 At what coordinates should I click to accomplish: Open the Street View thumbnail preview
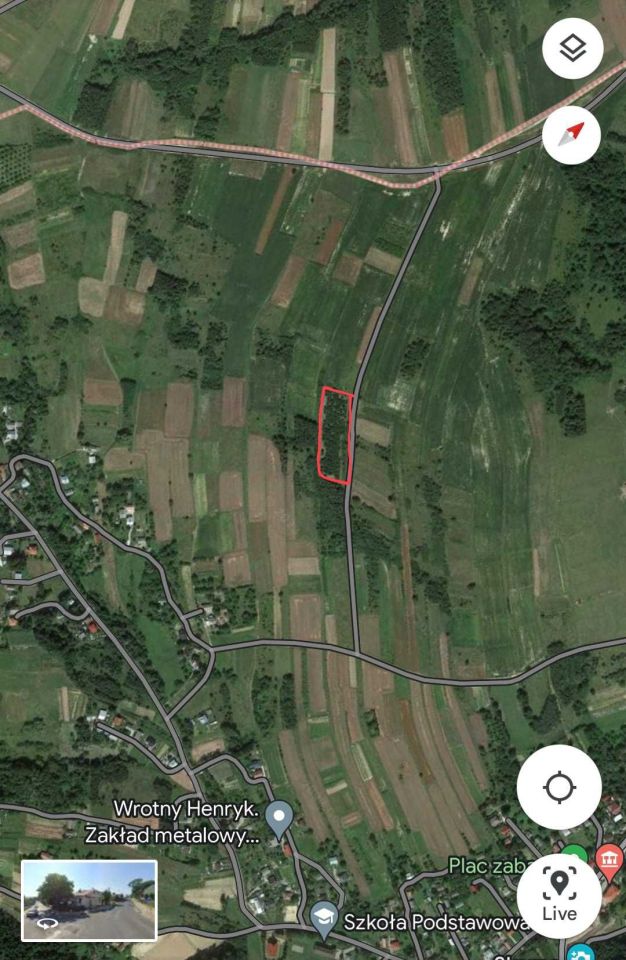click(x=89, y=900)
